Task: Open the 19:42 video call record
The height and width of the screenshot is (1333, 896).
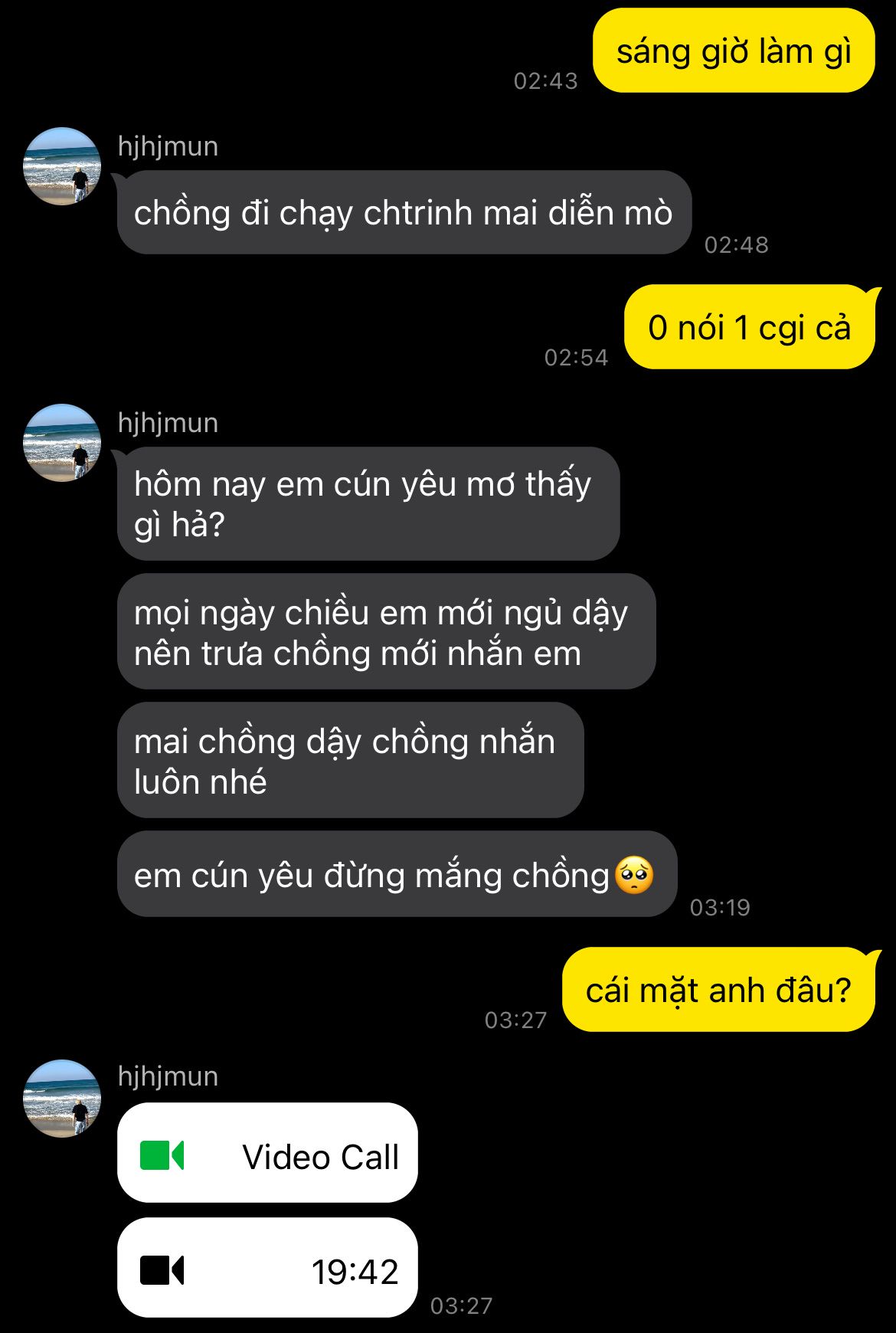Action: (267, 1268)
